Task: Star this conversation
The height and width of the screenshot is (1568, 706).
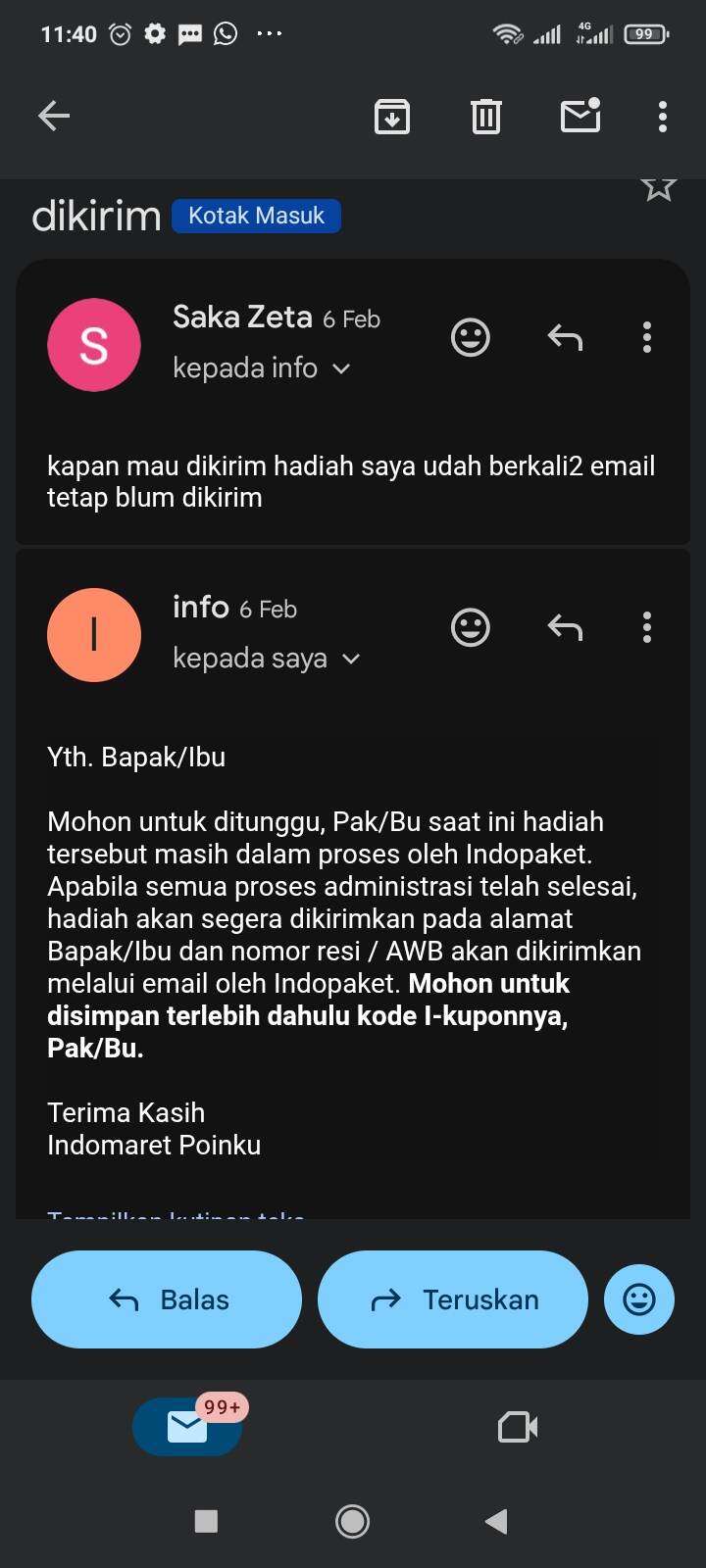Action: click(658, 186)
